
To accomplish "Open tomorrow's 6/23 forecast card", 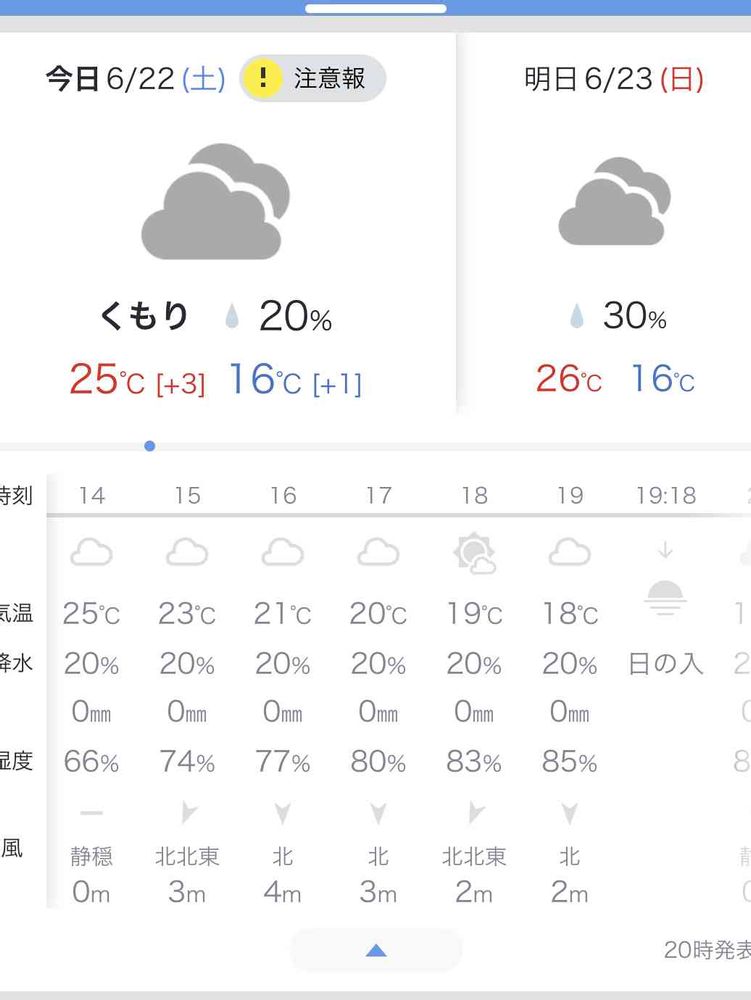I will 606,223.
